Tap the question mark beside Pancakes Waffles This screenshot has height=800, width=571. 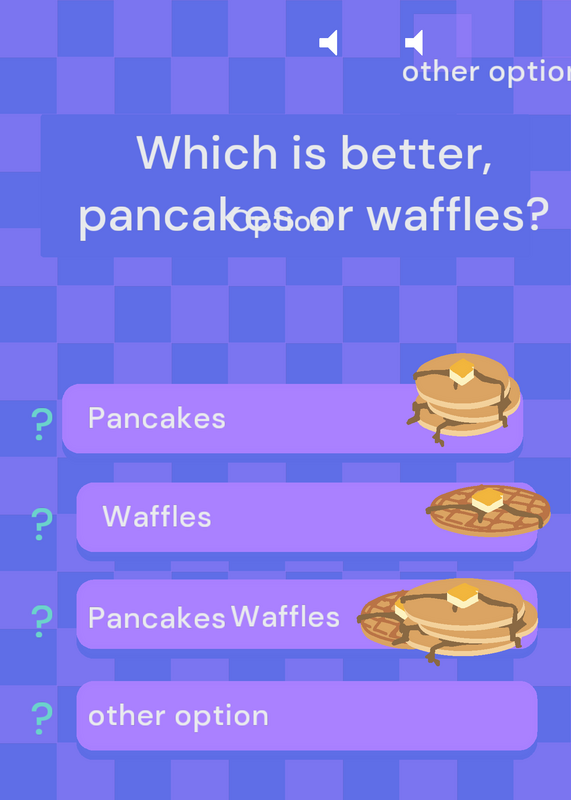pyautogui.click(x=42, y=621)
